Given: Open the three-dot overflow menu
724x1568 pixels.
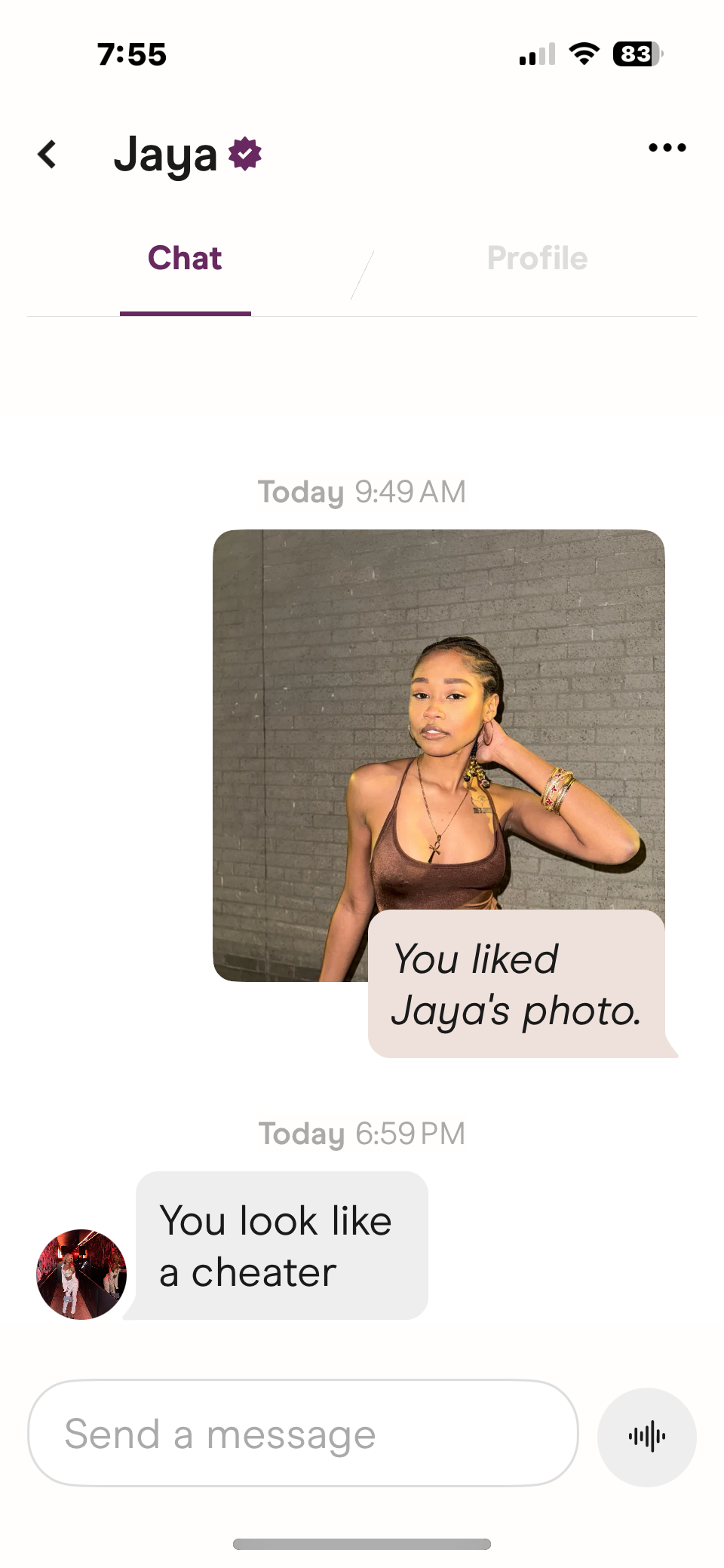Looking at the screenshot, I should pos(667,148).
